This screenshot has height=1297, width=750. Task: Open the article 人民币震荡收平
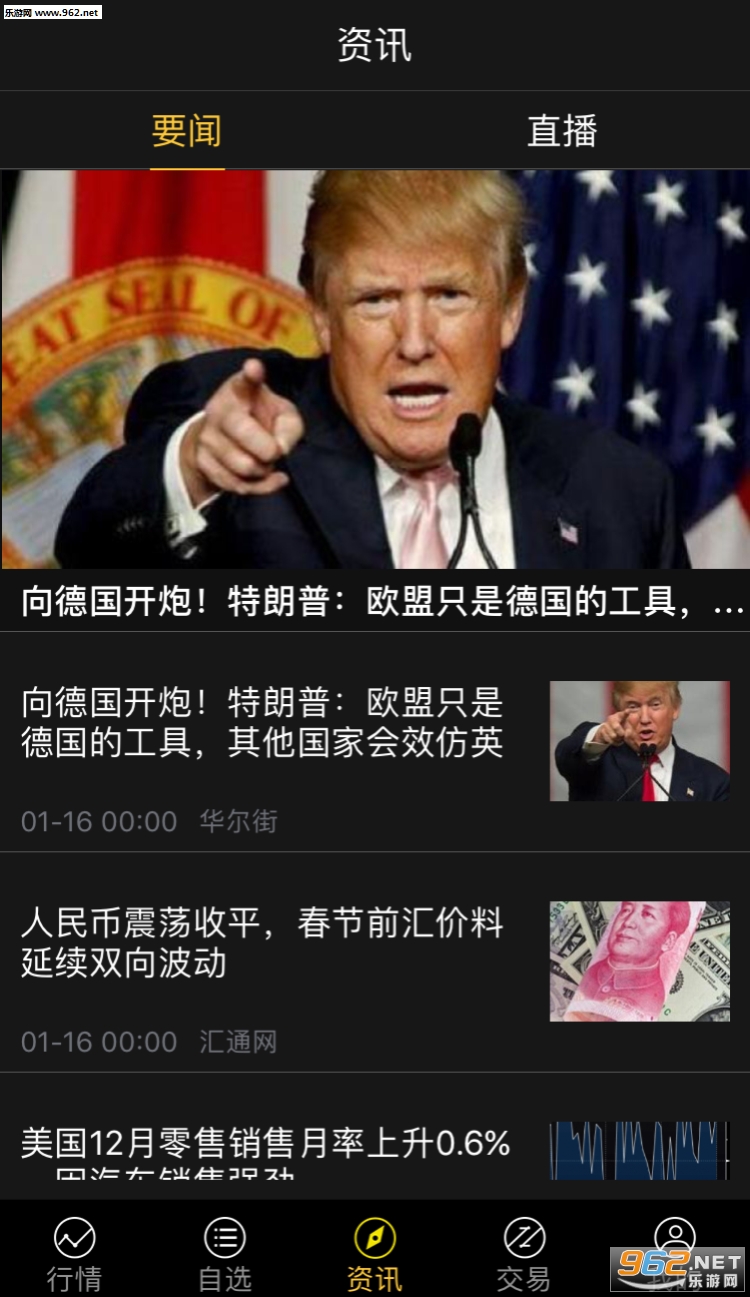click(262, 942)
